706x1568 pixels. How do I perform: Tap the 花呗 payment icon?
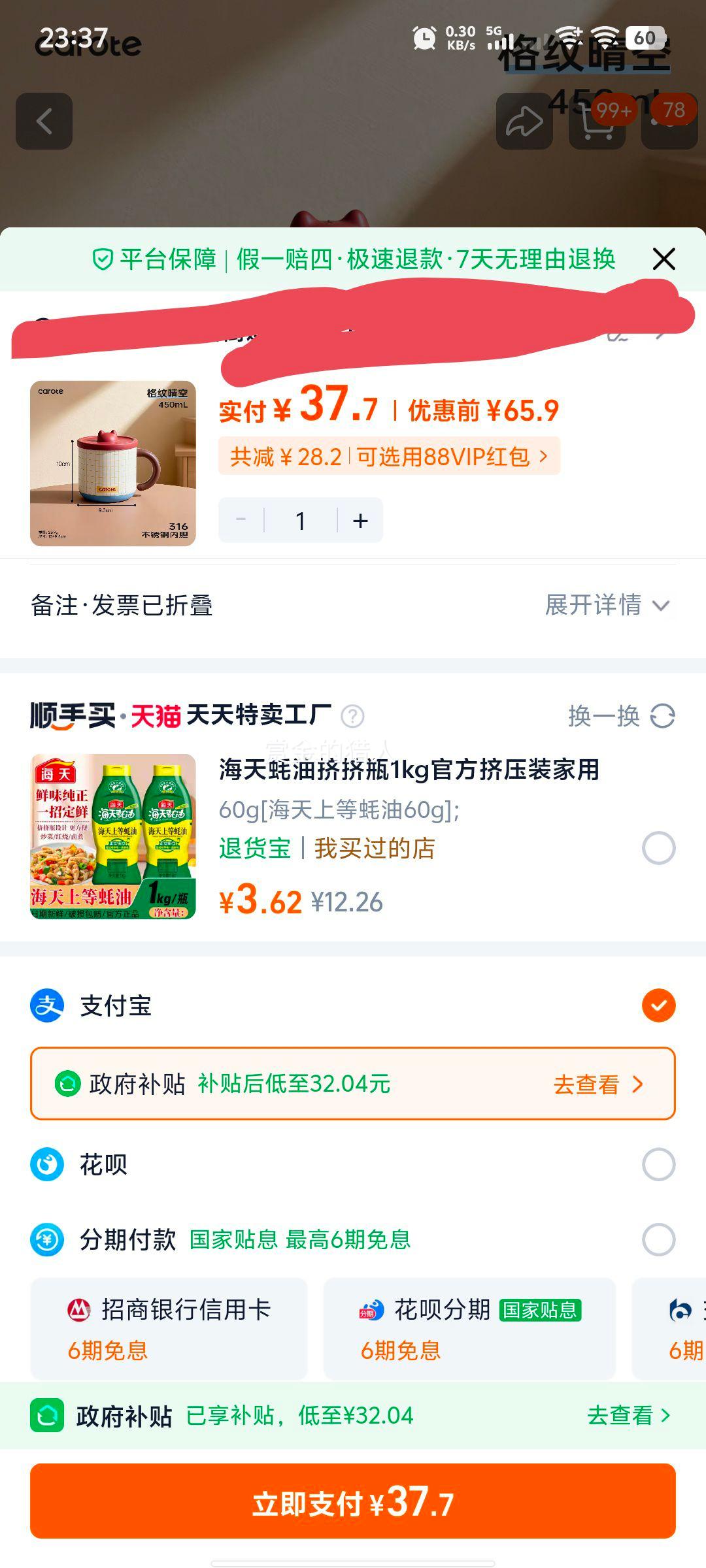(x=46, y=1163)
